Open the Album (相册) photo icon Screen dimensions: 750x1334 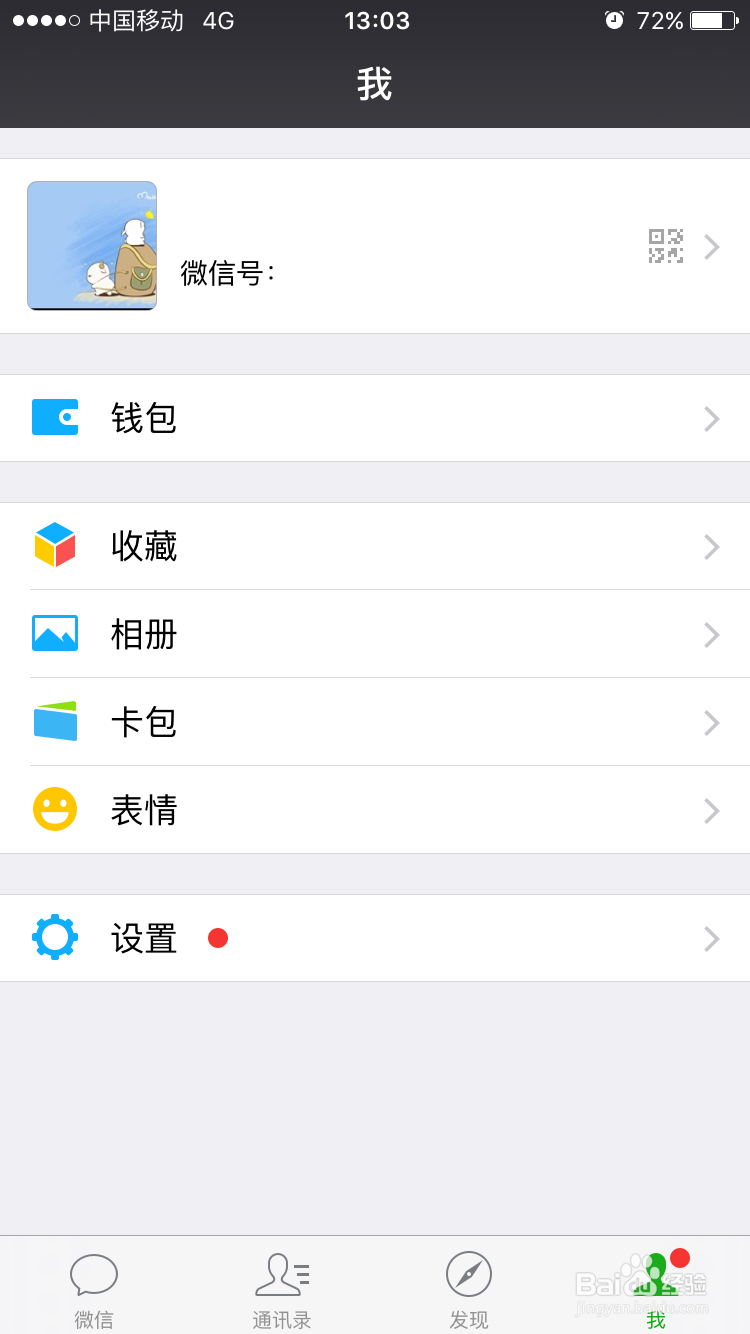(x=54, y=634)
